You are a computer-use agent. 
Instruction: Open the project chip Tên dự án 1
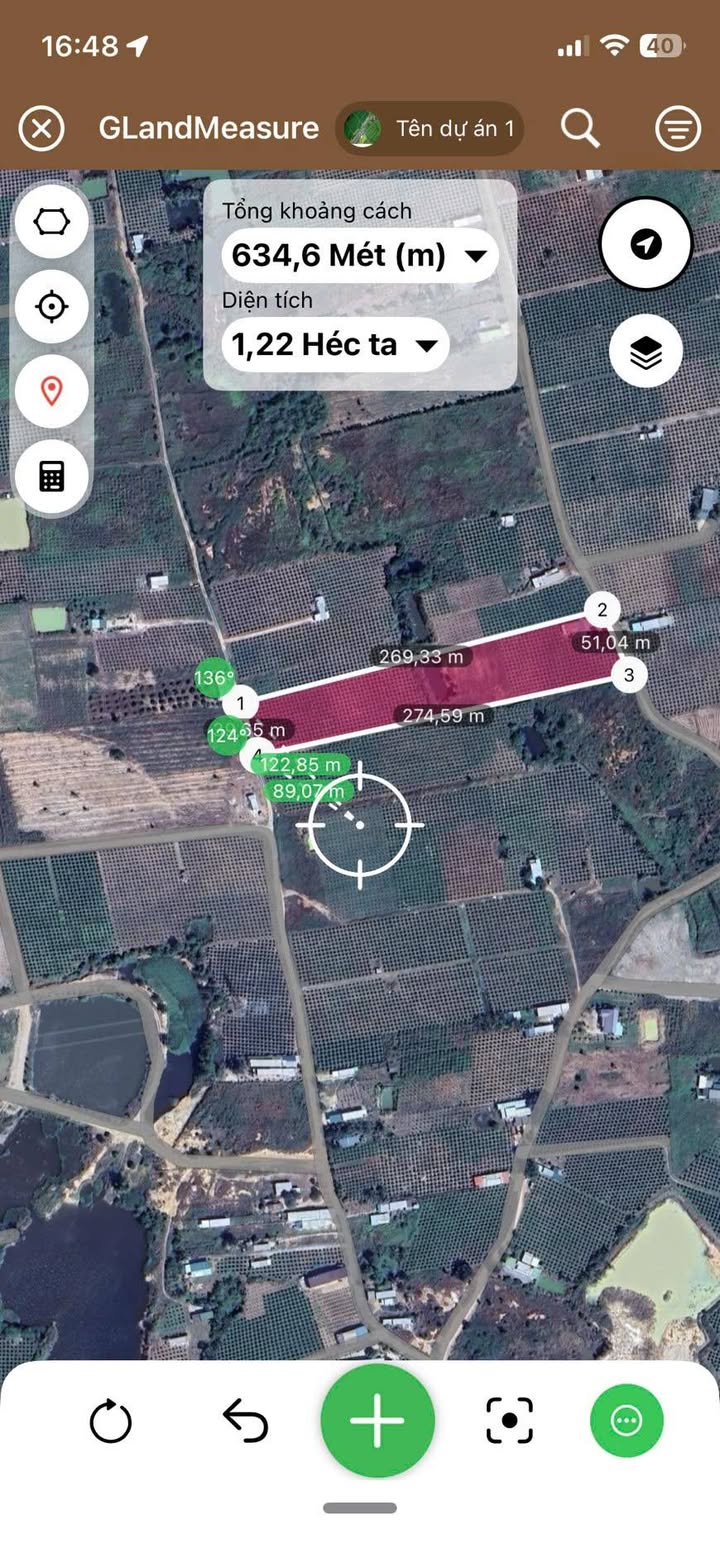point(429,129)
